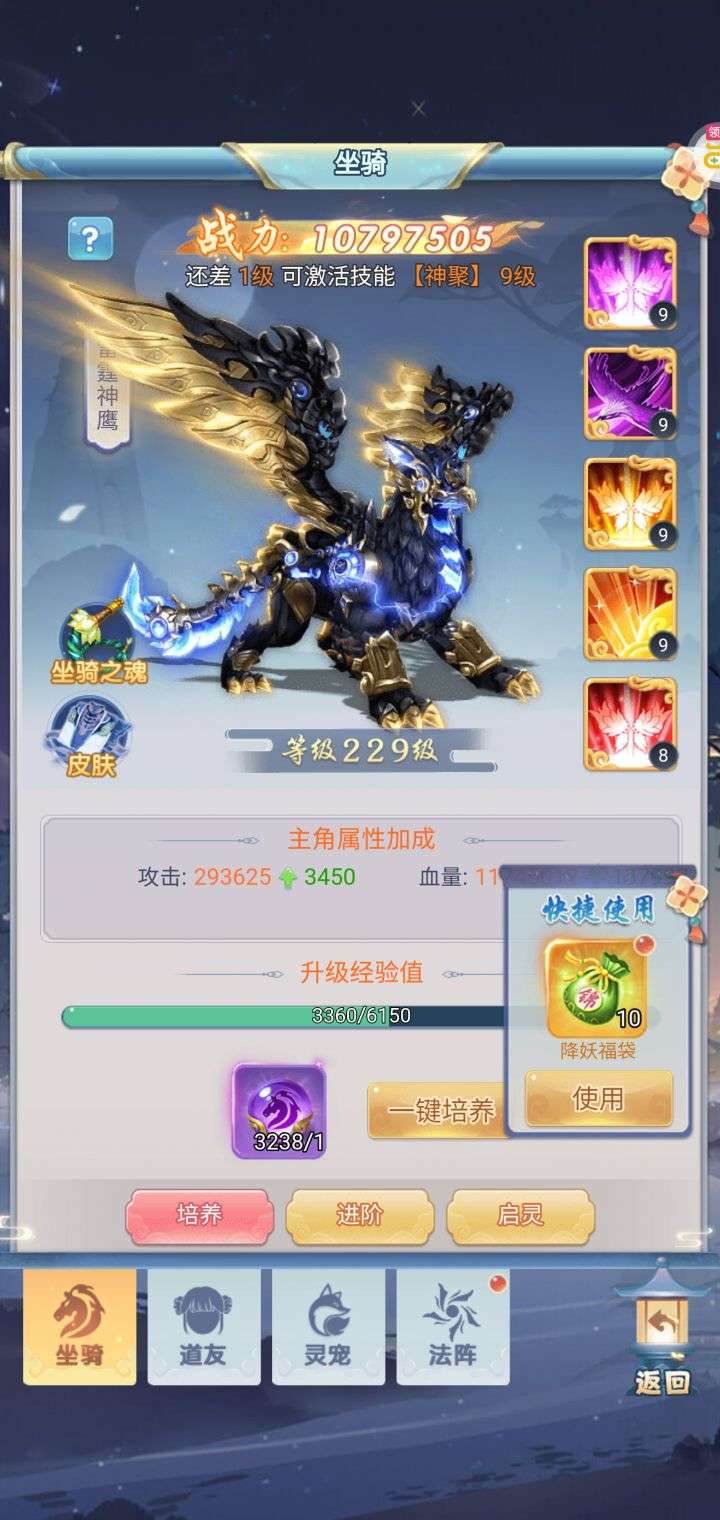
Task: Switch to the 启灵 sub-tab
Action: tap(520, 1216)
